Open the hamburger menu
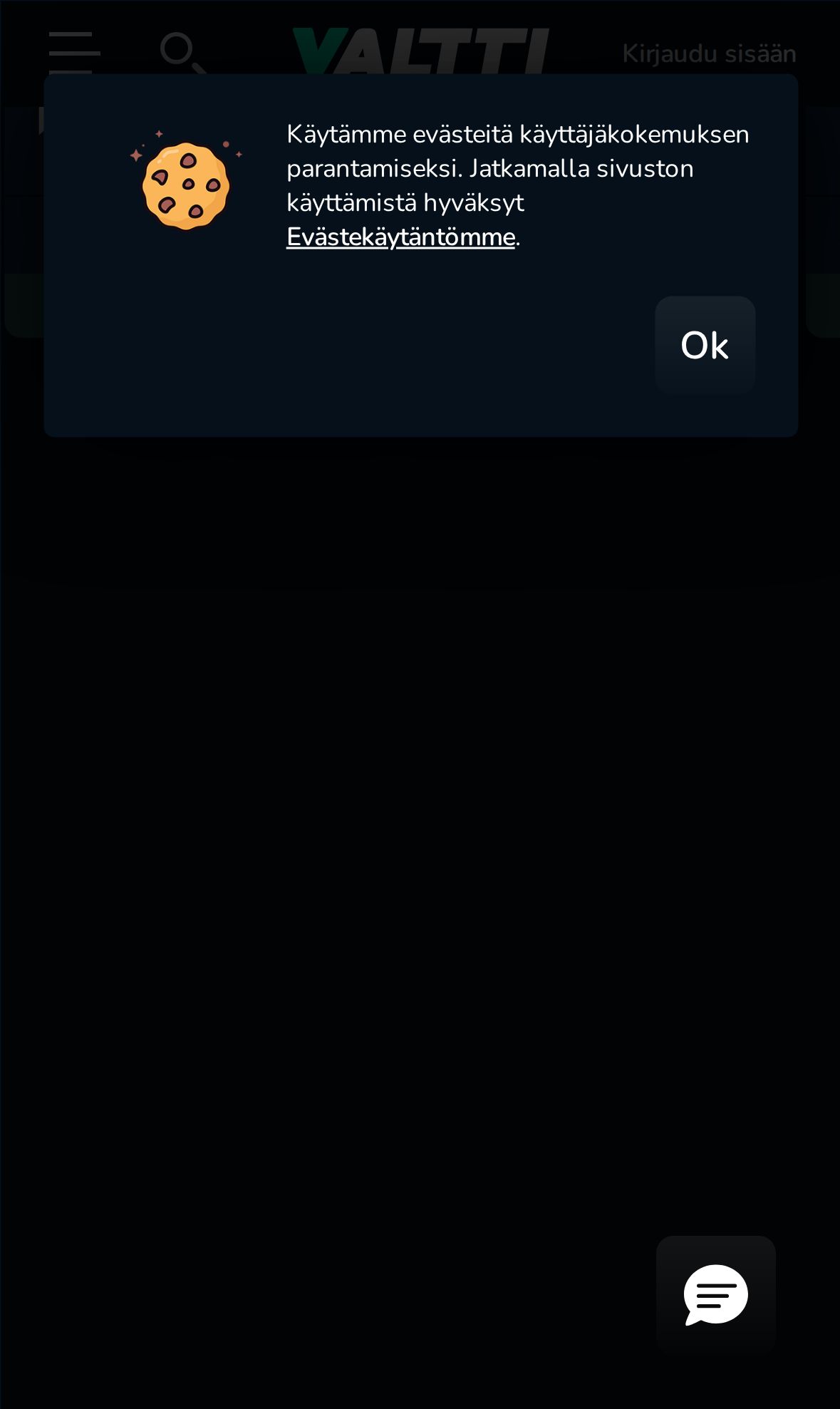The height and width of the screenshot is (1409, 840). coord(74,53)
